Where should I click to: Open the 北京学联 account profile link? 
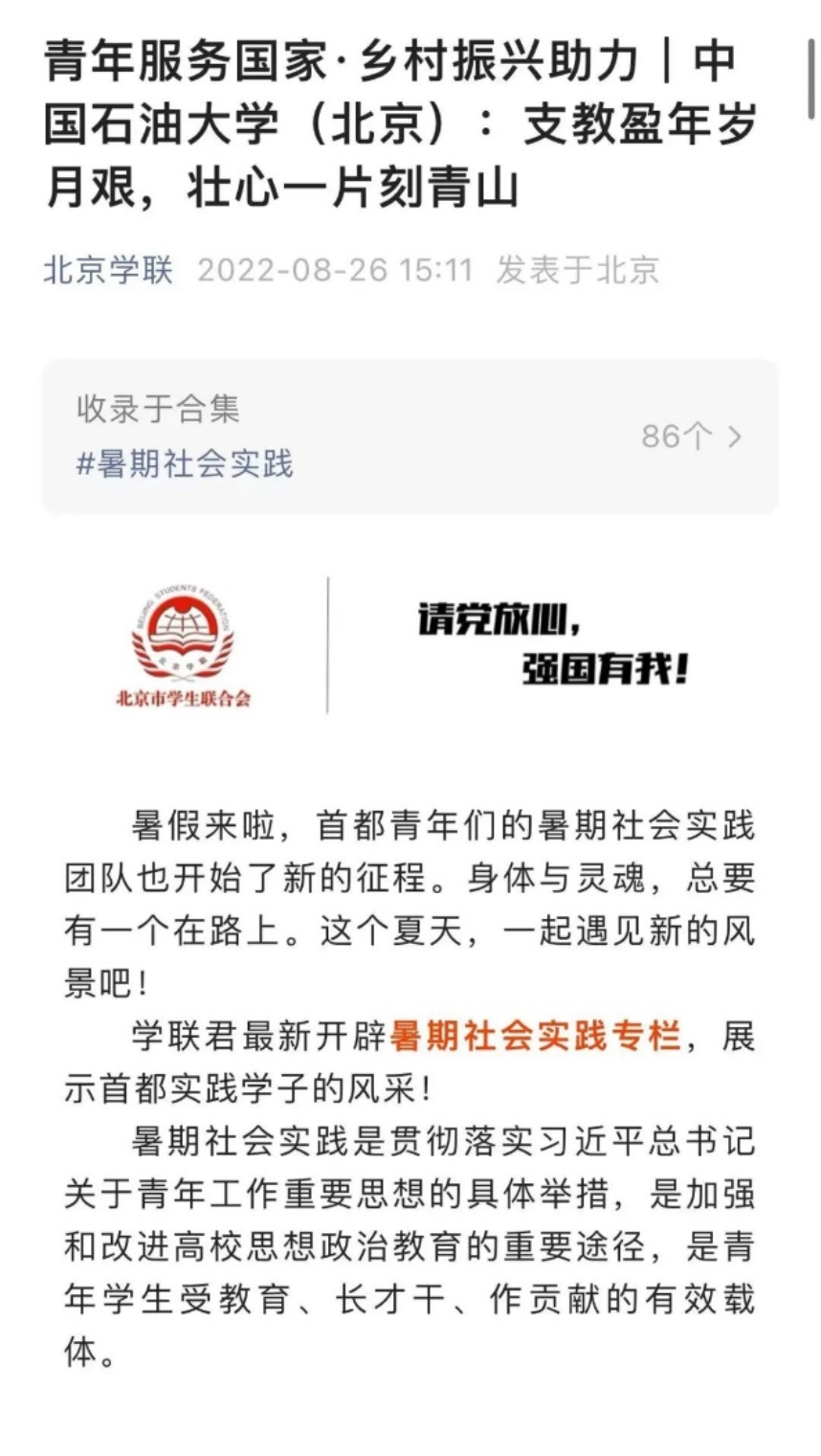pos(108,271)
